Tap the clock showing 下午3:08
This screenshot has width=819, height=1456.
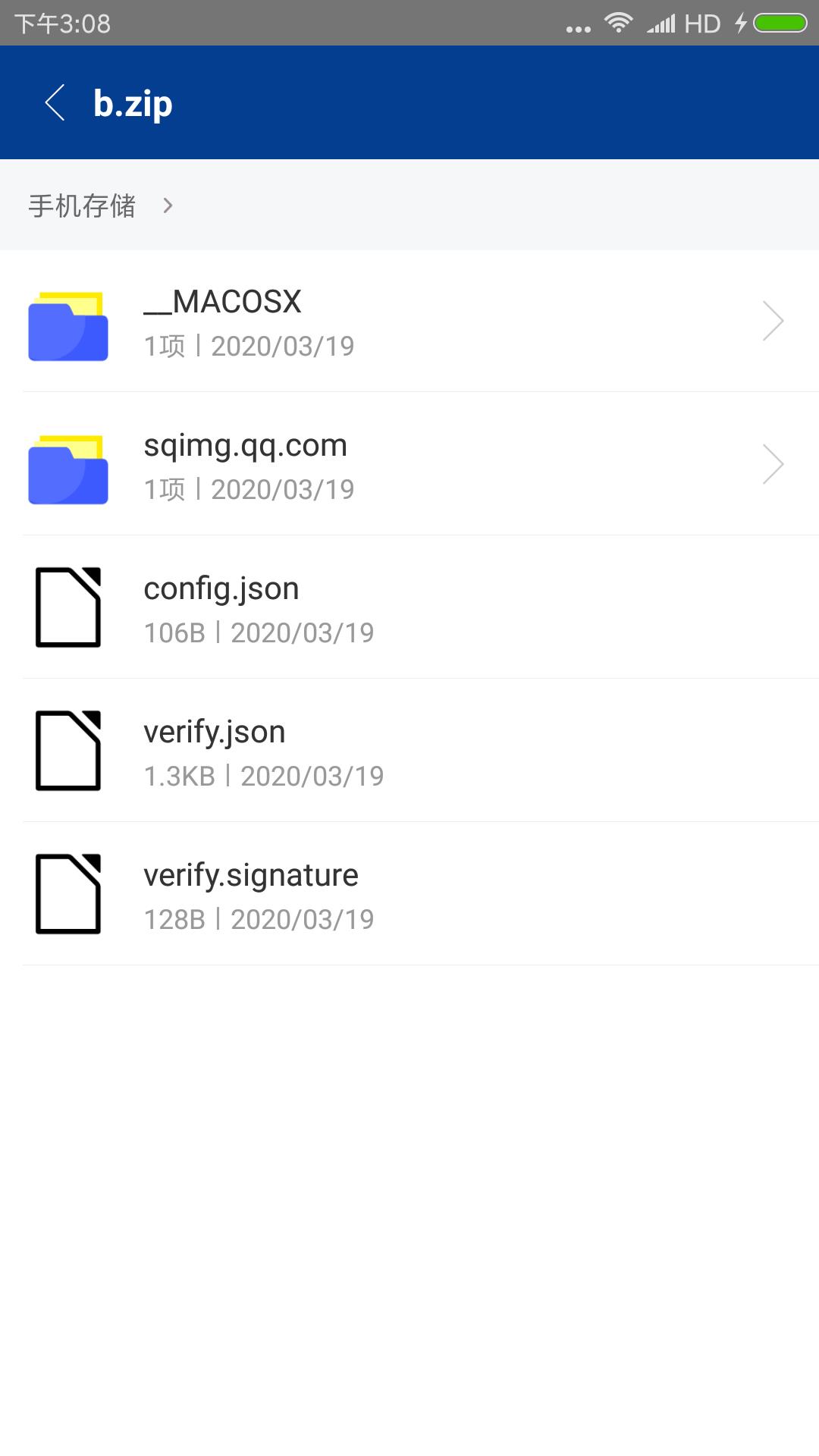click(57, 23)
